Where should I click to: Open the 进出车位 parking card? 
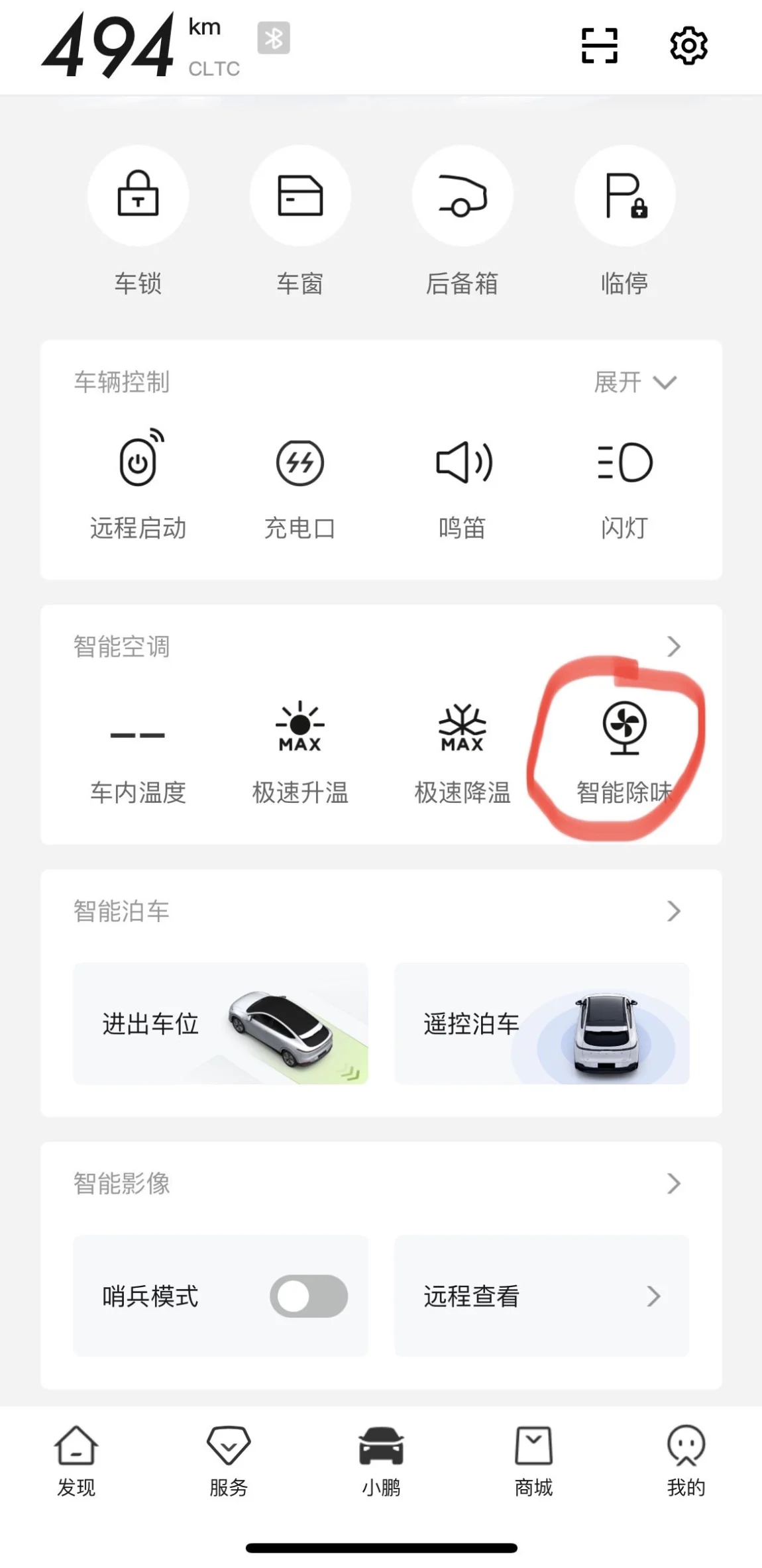[x=220, y=1023]
